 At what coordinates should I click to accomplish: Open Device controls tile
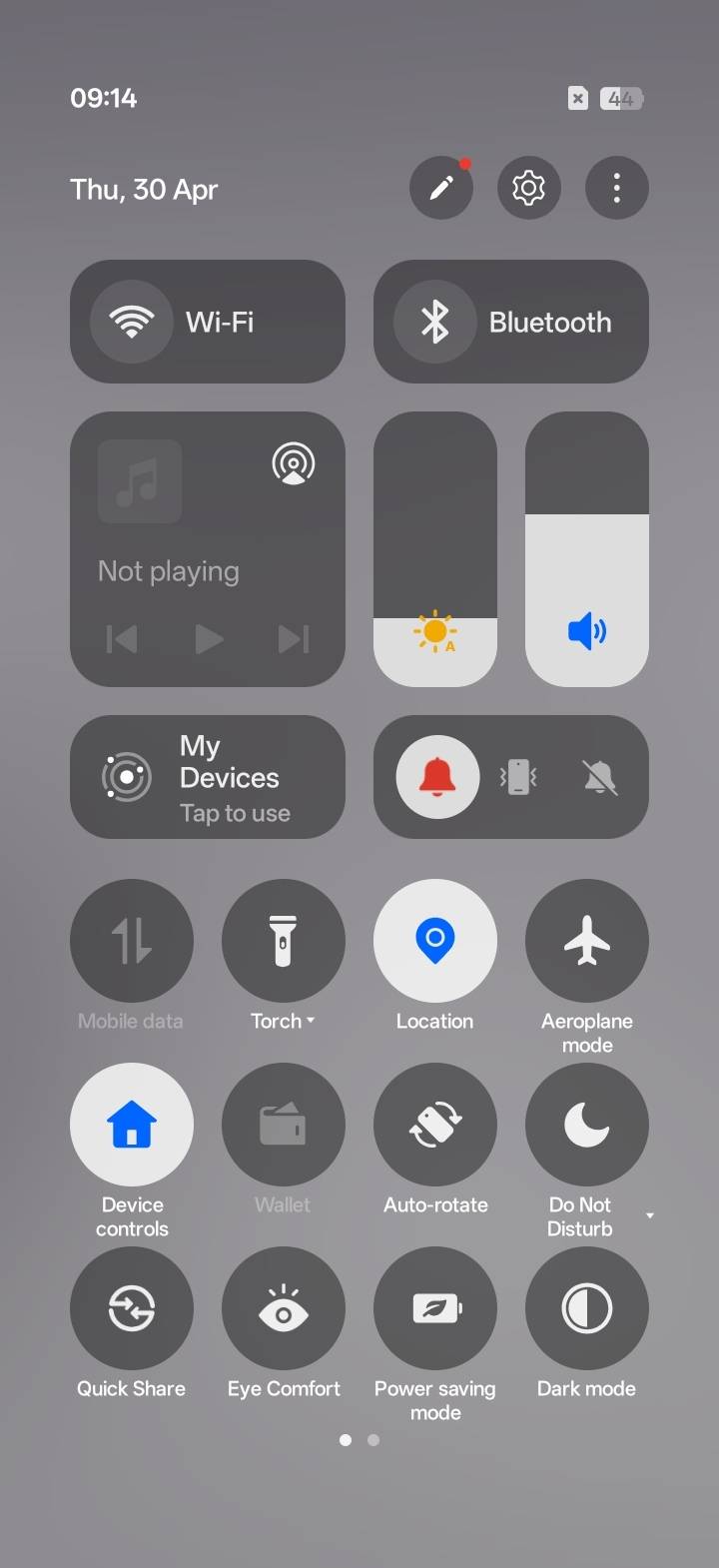coord(132,1125)
